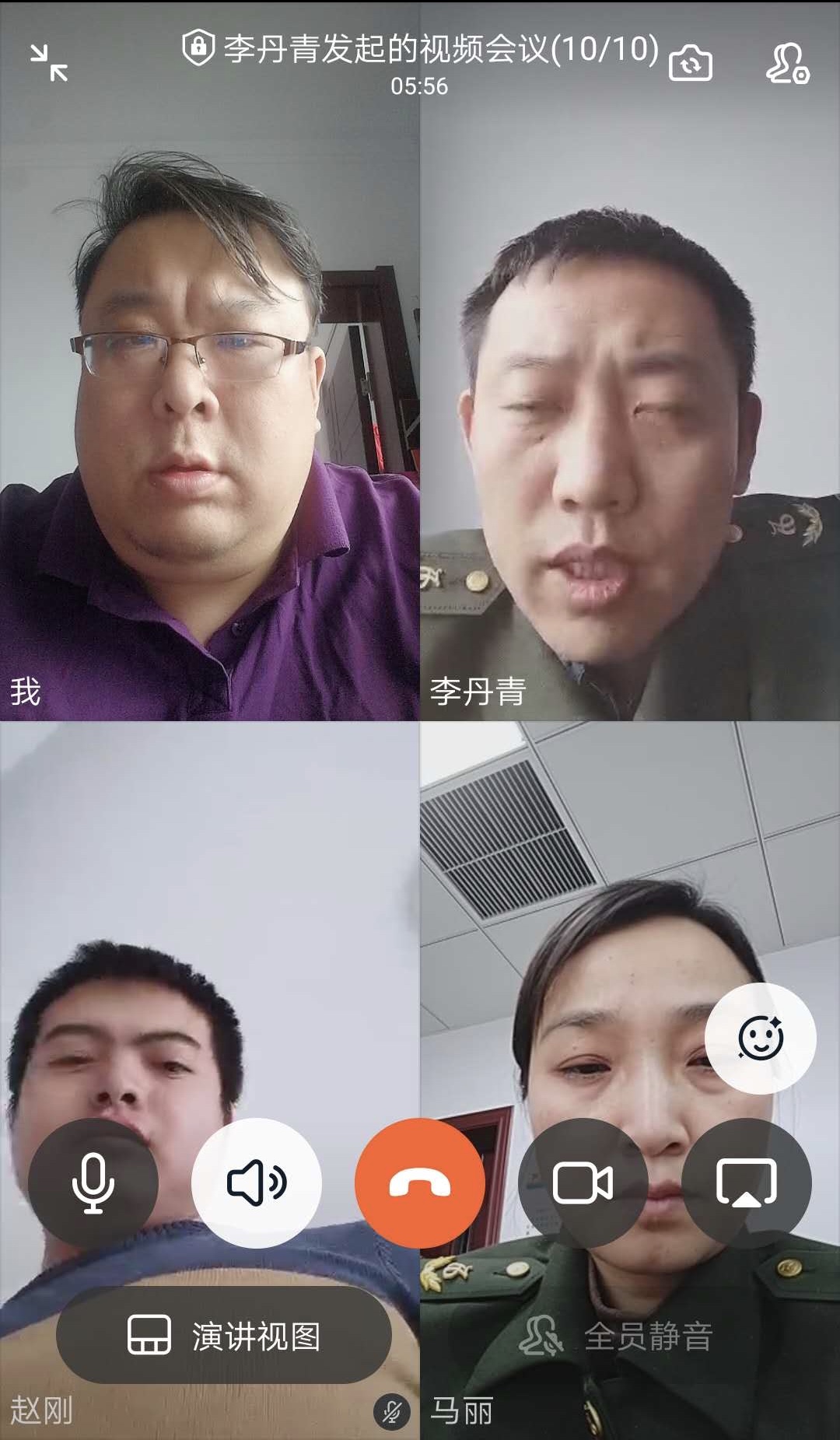840x1440 pixels.
Task: Enlarge 赵刚's video tile
Action: [210, 895]
